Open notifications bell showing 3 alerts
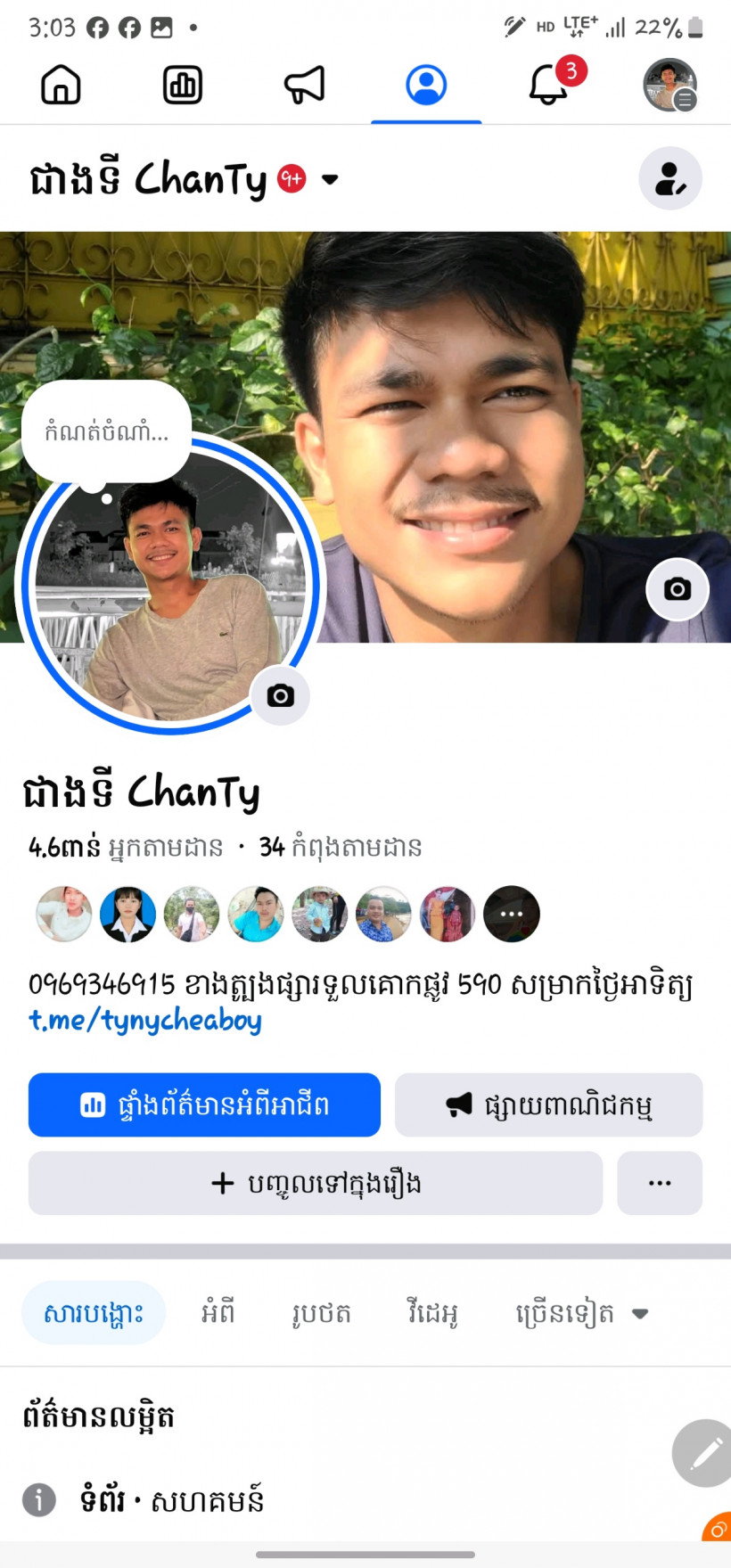This screenshot has width=731, height=1568. (547, 85)
